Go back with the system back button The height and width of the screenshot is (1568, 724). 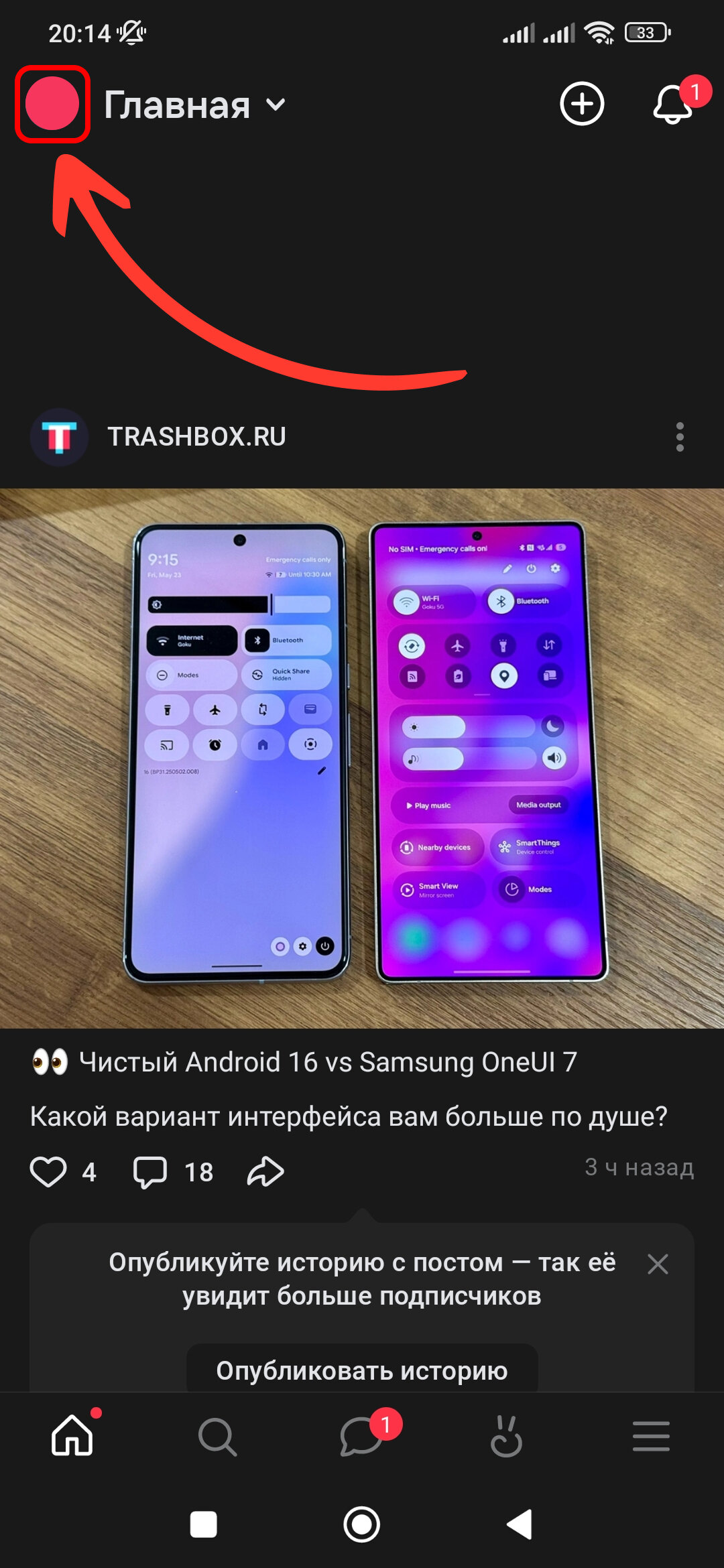(x=520, y=1524)
